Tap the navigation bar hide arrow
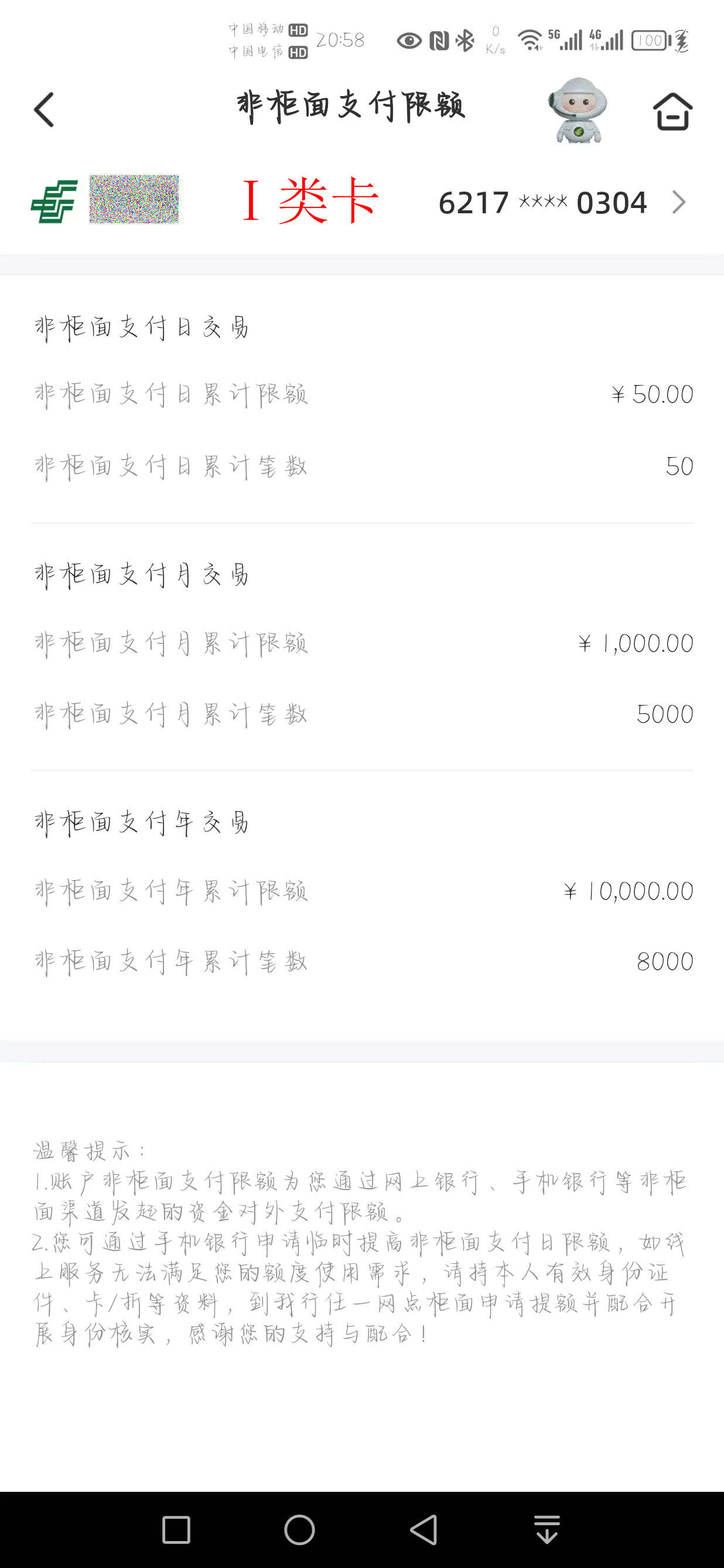 point(547,1530)
